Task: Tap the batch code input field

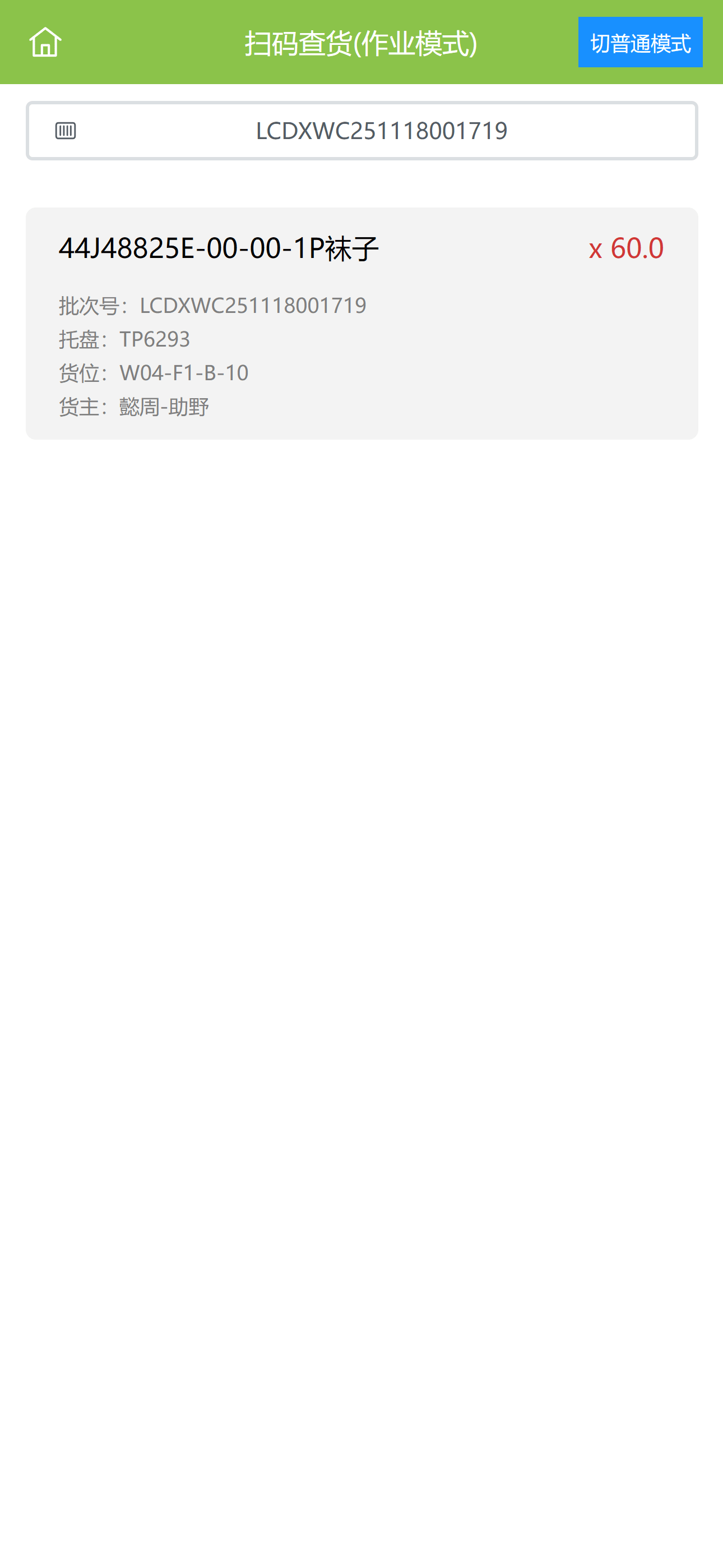Action: [x=381, y=131]
